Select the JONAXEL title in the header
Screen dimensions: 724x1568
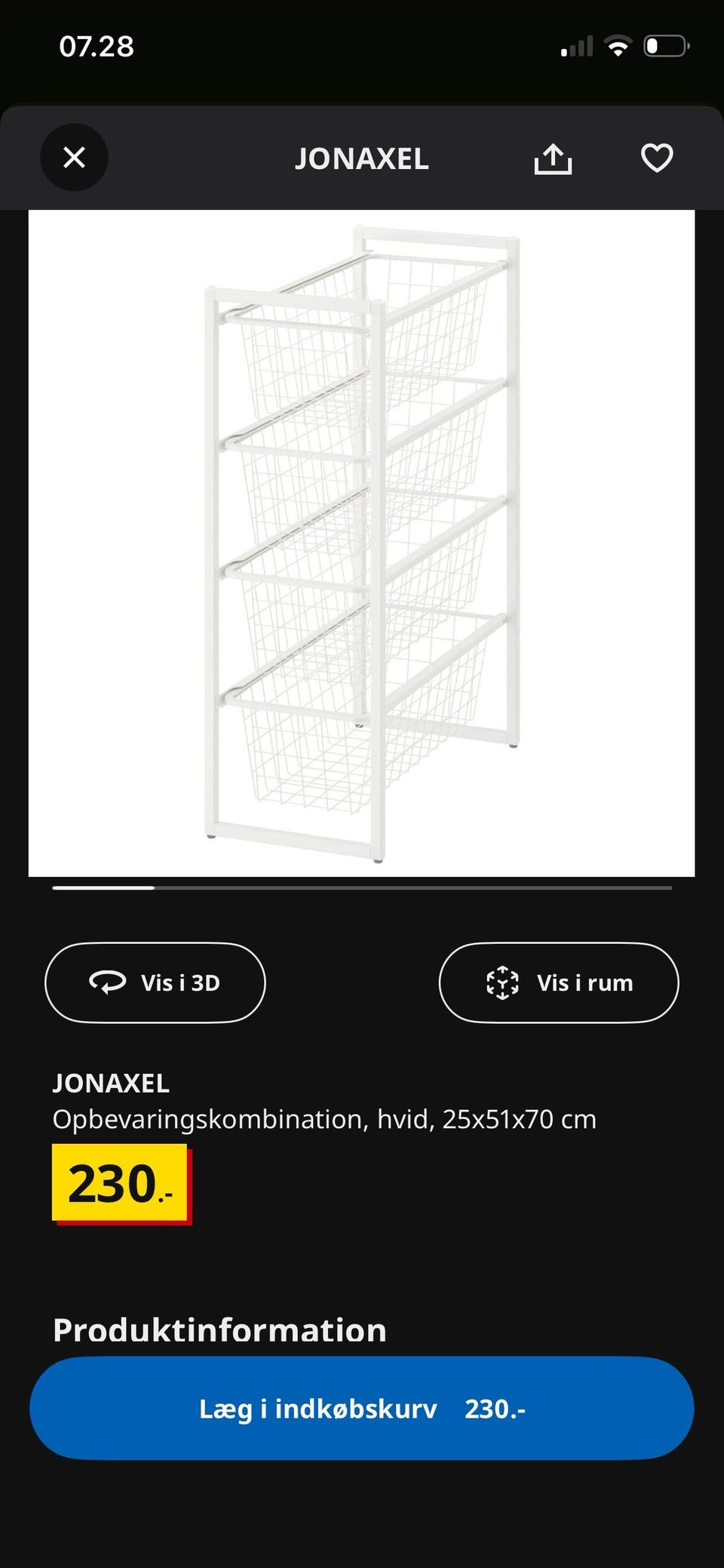tap(361, 159)
